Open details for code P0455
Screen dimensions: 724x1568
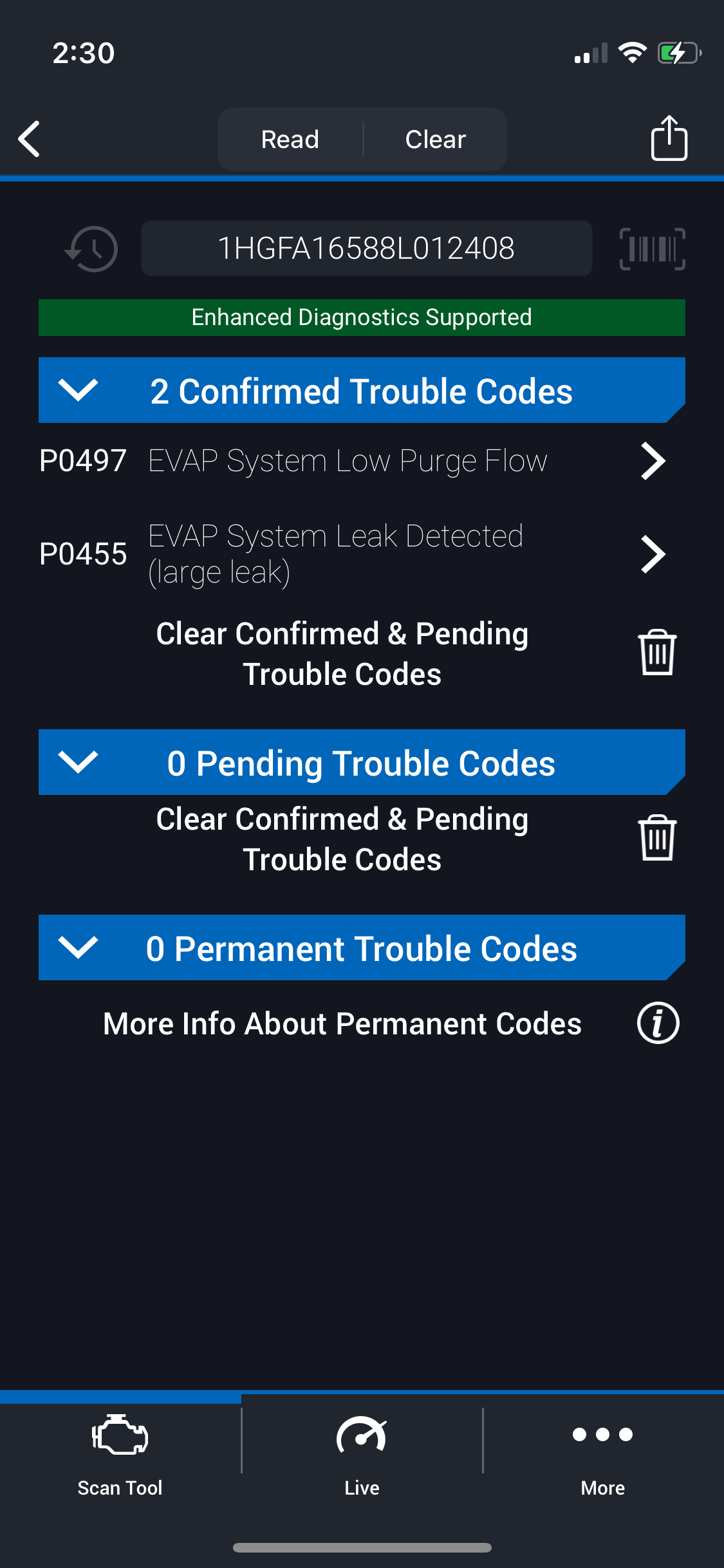click(x=652, y=554)
